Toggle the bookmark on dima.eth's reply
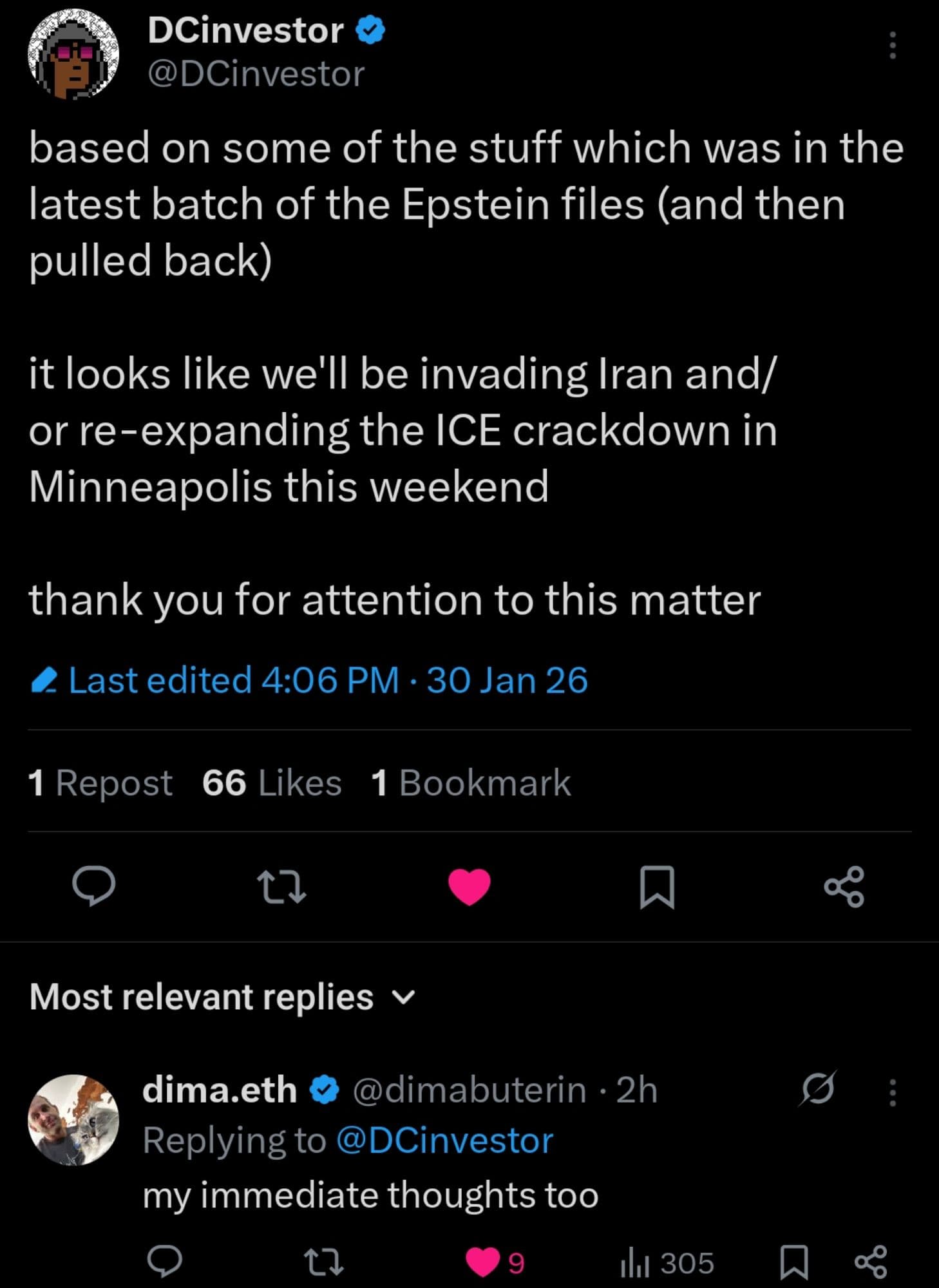Viewport: 939px width, 1288px height. click(795, 1259)
